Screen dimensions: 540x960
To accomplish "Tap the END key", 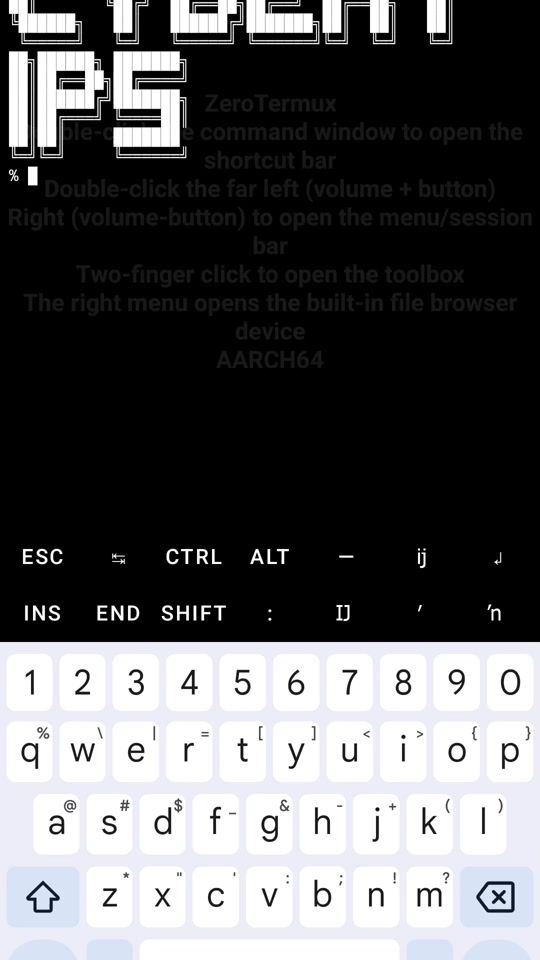I will pos(118,613).
